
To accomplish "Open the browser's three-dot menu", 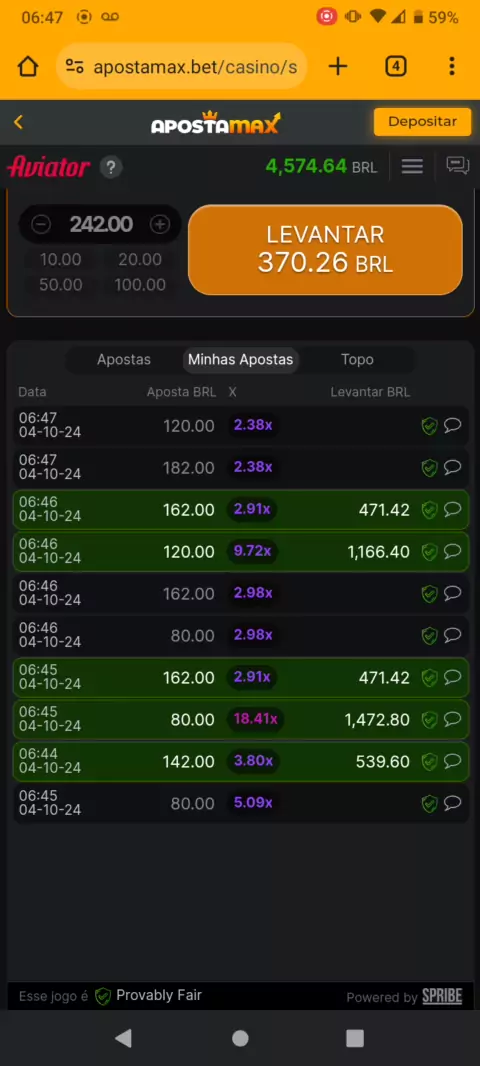I will coord(451,66).
